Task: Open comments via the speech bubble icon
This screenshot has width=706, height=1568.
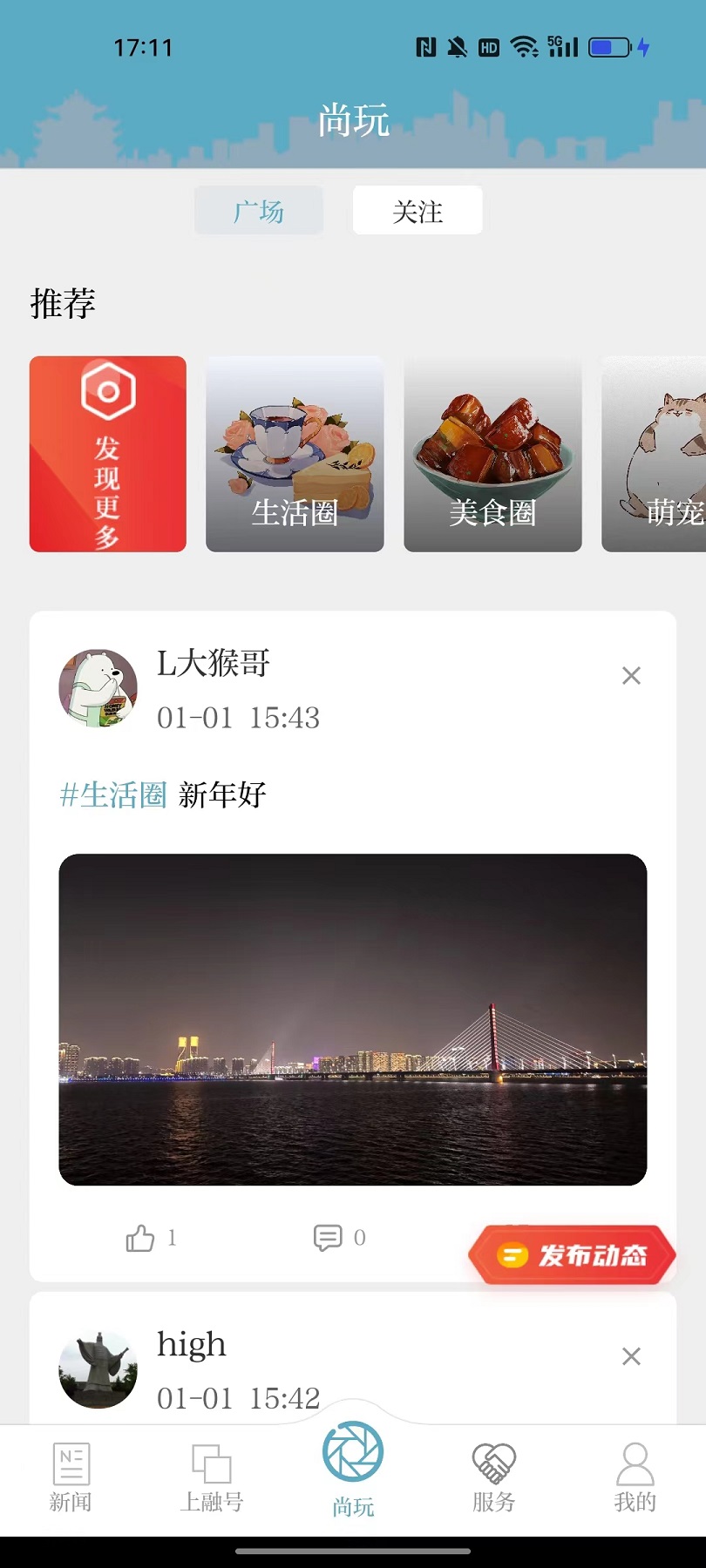Action: pyautogui.click(x=328, y=1237)
